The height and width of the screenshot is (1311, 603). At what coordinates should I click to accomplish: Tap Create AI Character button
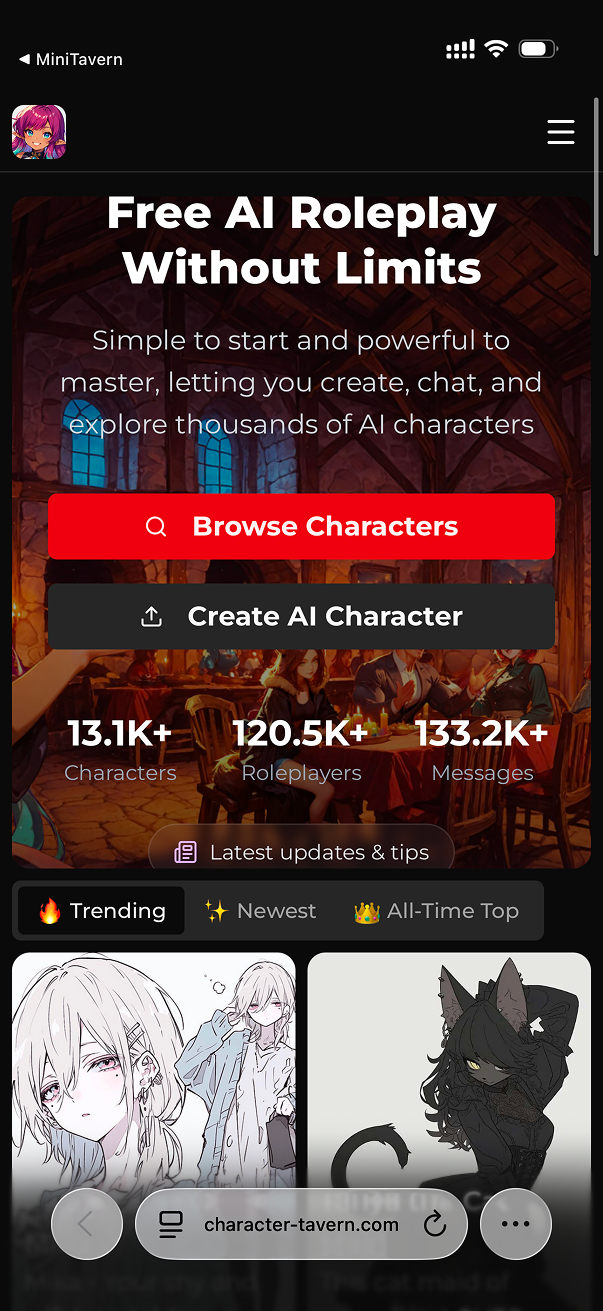[x=301, y=616]
